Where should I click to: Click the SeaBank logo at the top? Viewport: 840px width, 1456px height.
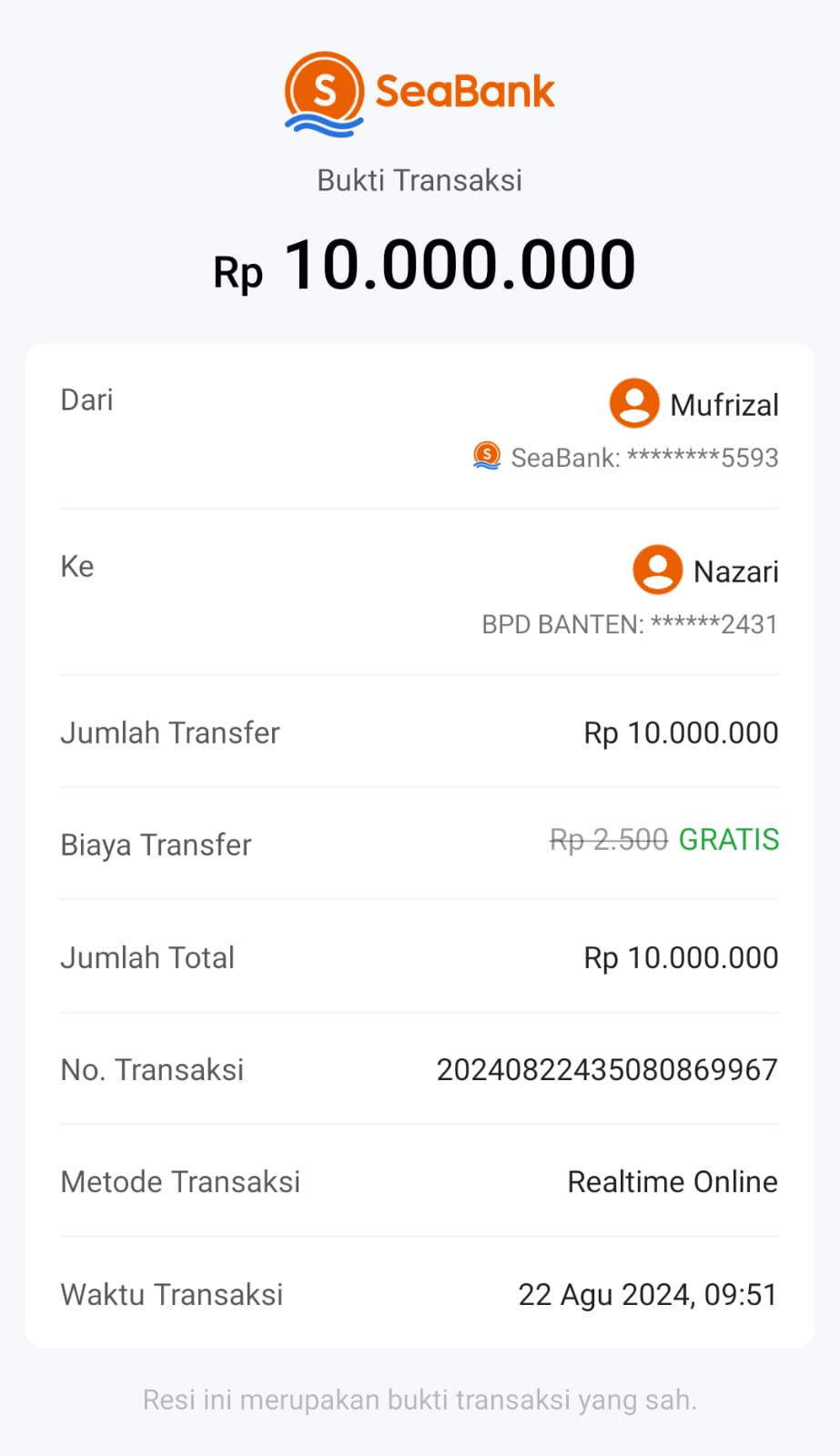pyautogui.click(x=419, y=91)
